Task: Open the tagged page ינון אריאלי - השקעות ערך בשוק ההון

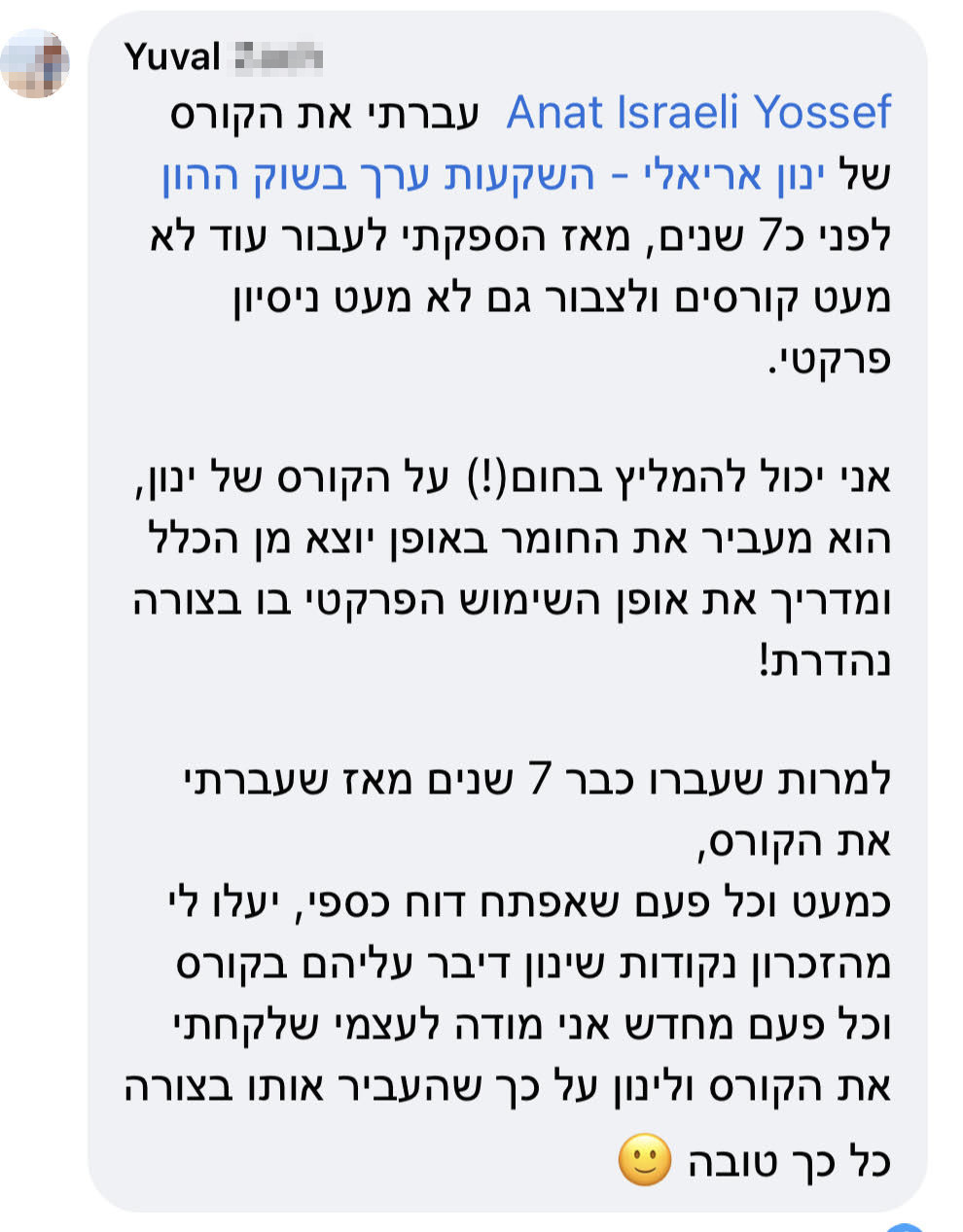Action: point(494,175)
